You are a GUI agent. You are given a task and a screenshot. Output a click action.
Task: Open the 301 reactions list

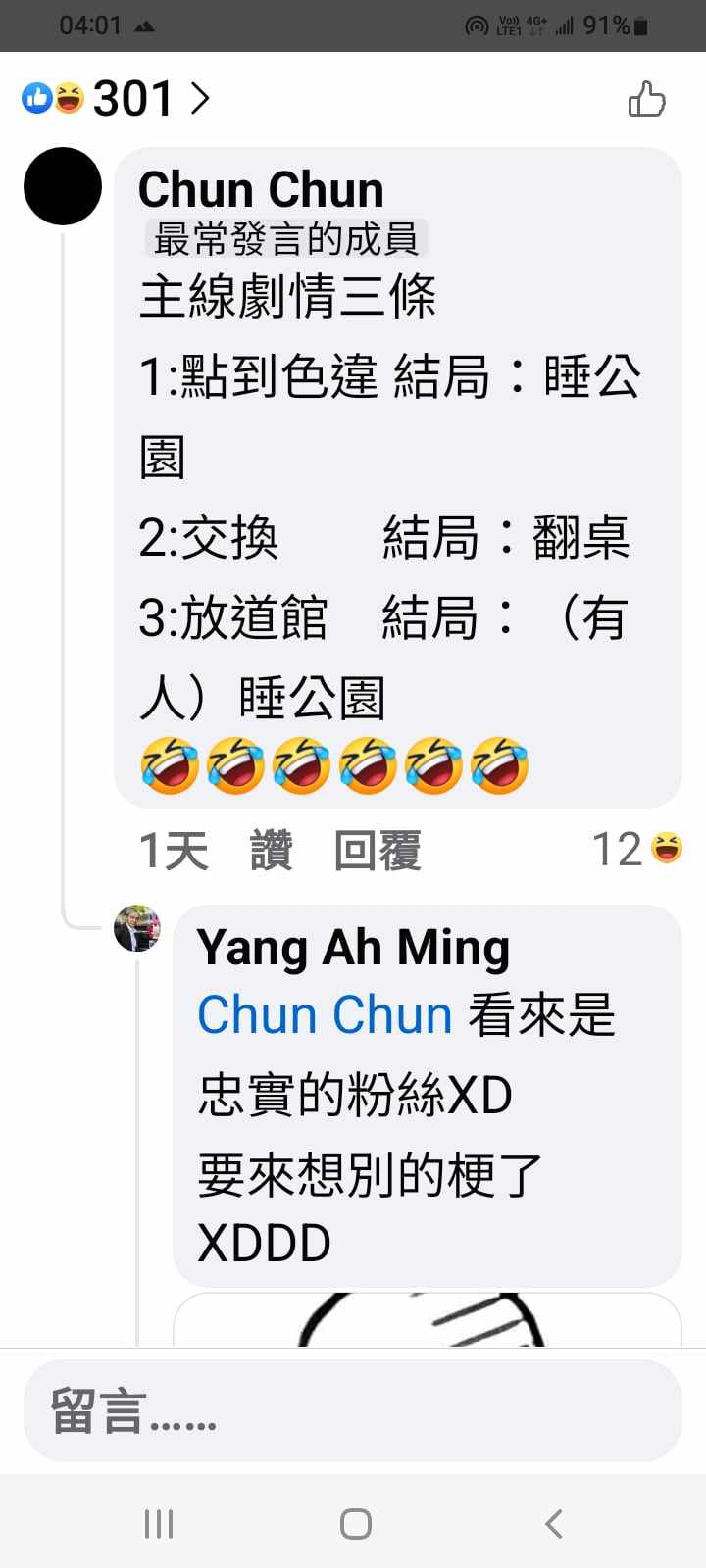pyautogui.click(x=118, y=99)
